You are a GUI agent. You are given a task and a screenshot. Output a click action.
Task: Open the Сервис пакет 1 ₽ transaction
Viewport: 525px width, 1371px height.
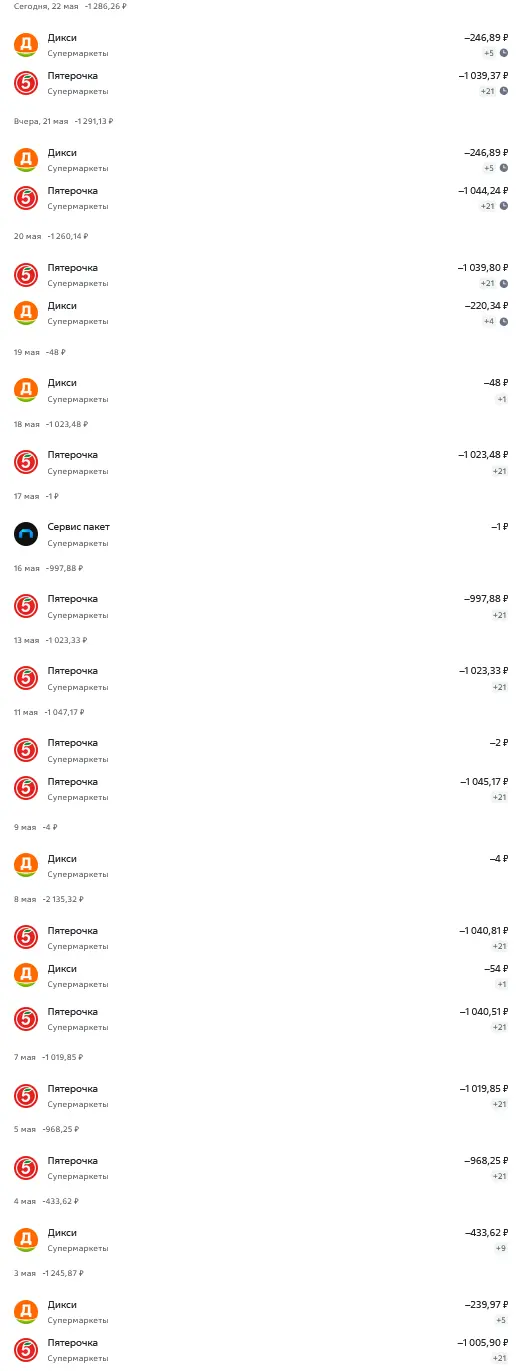pyautogui.click(x=262, y=534)
